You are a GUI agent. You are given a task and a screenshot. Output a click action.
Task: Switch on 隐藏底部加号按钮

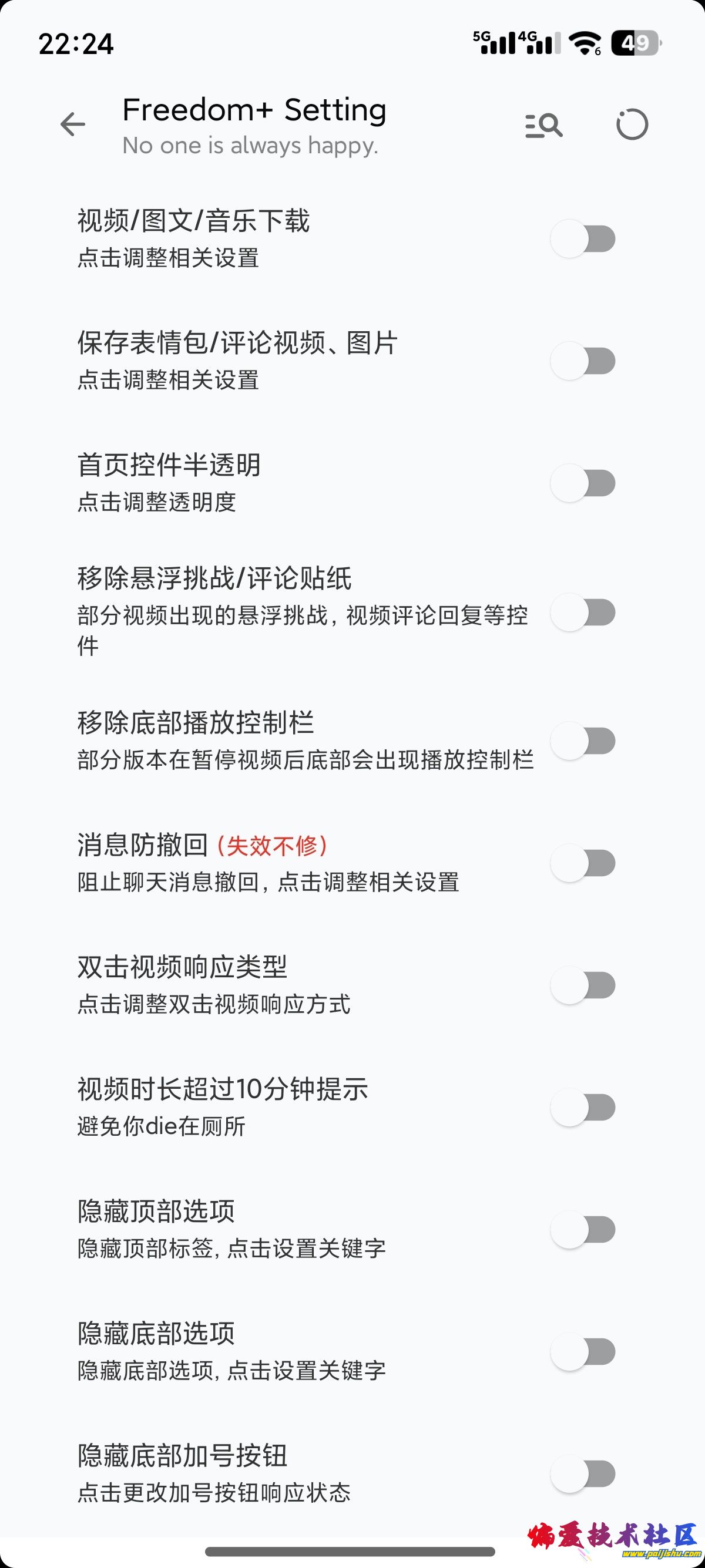[x=583, y=1474]
